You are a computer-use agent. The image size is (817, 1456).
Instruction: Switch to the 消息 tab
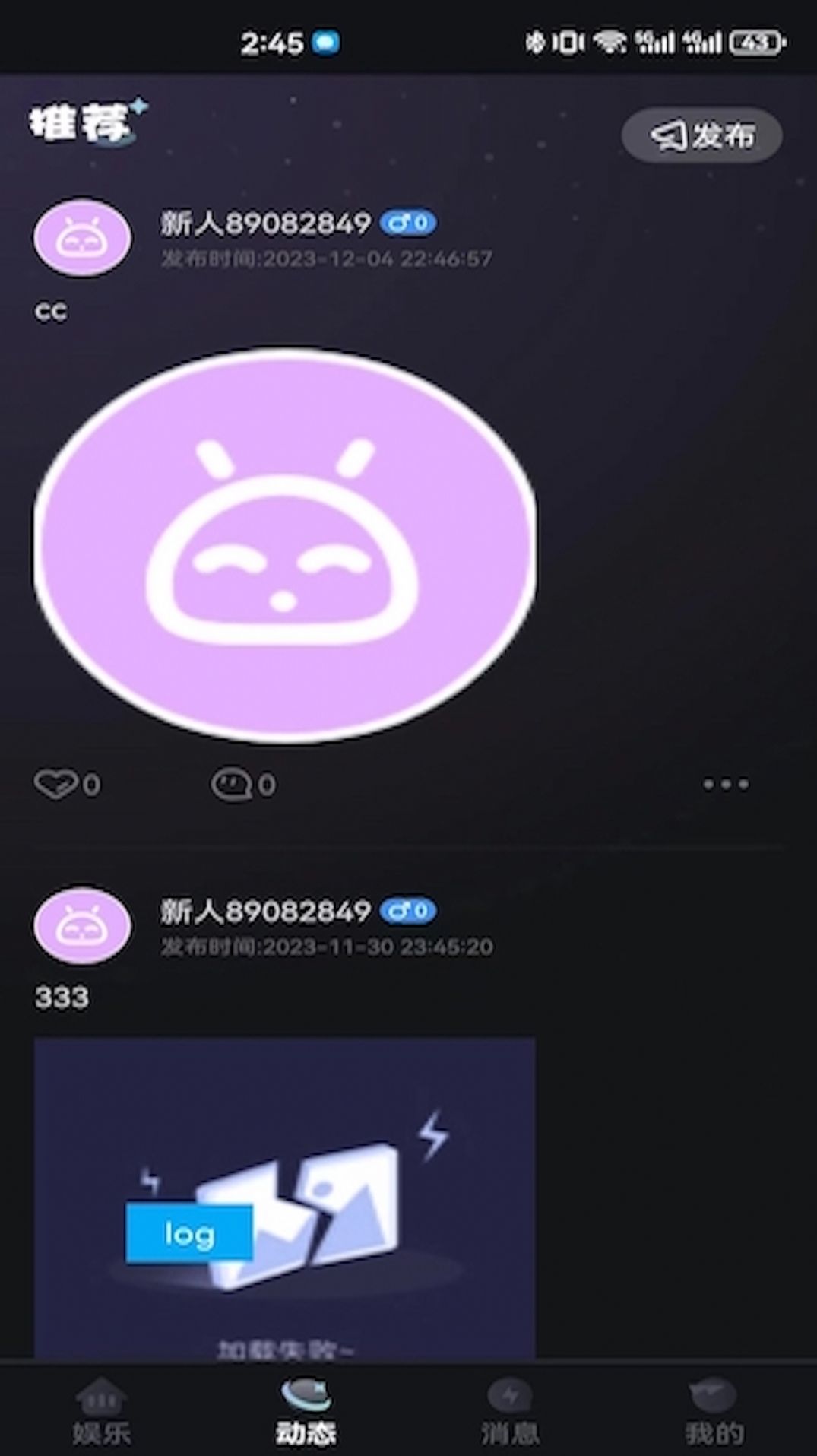pyautogui.click(x=510, y=1410)
